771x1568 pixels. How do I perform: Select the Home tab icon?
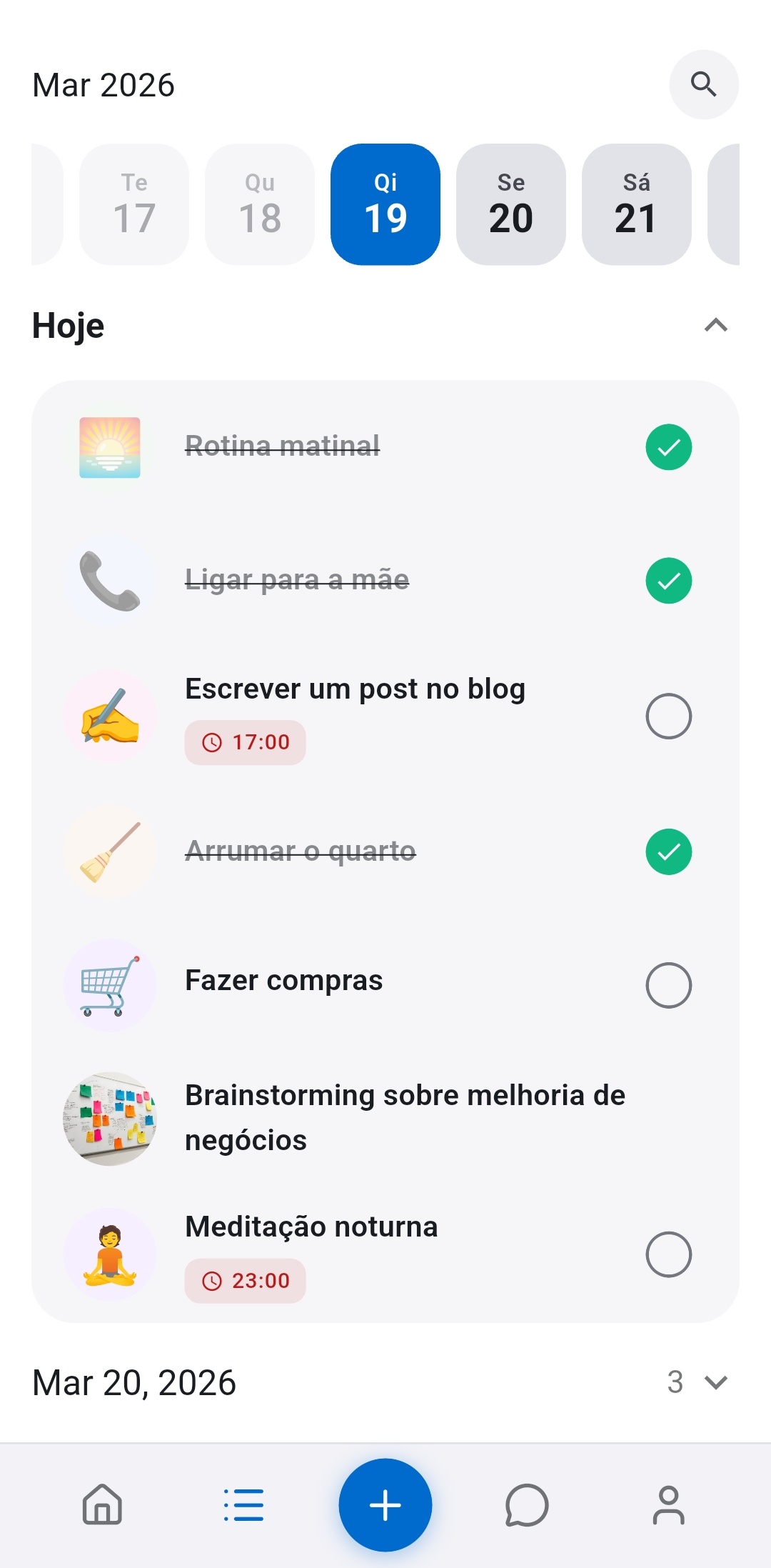click(102, 1506)
